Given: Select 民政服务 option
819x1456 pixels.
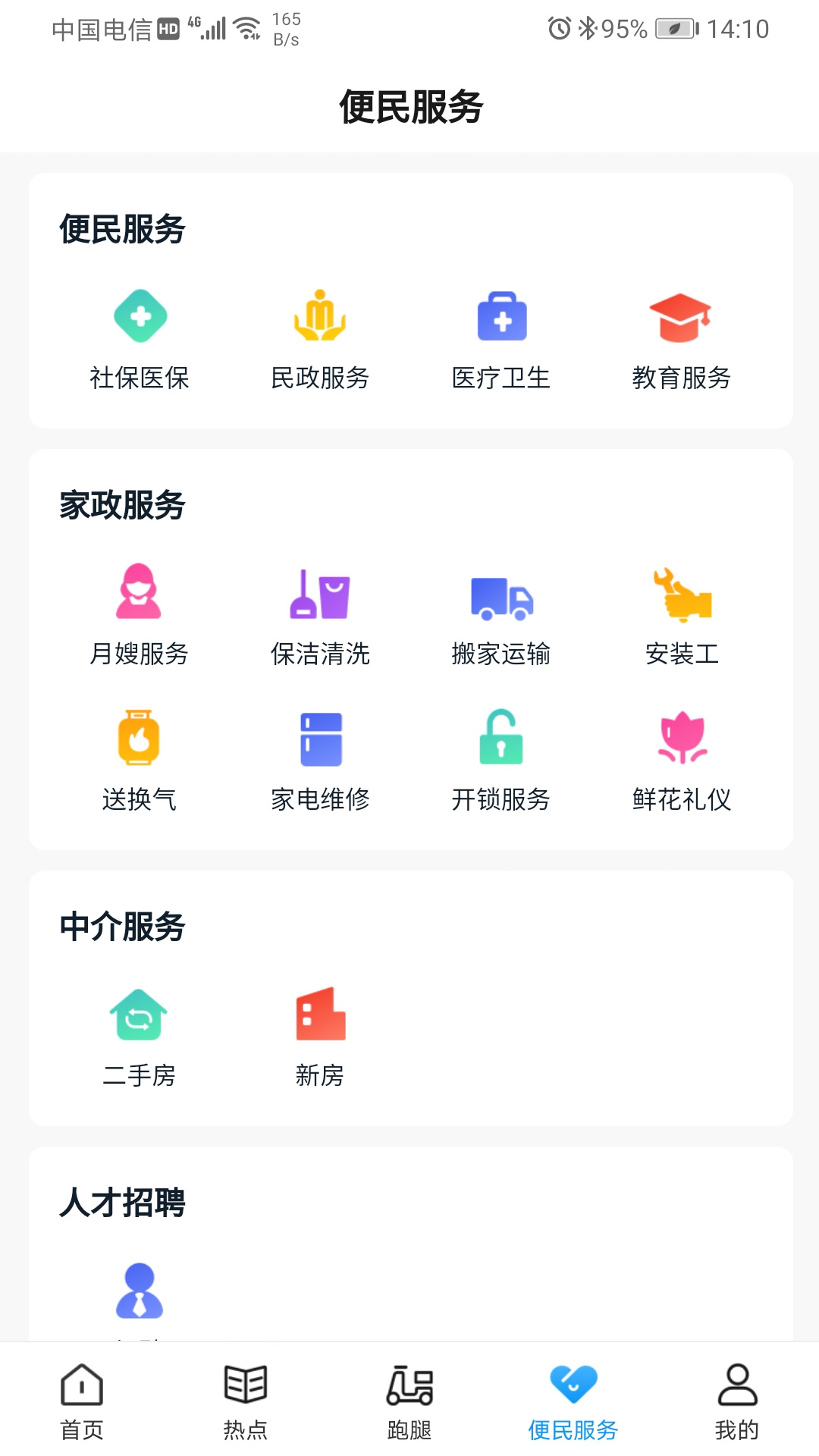Looking at the screenshot, I should coord(320,338).
